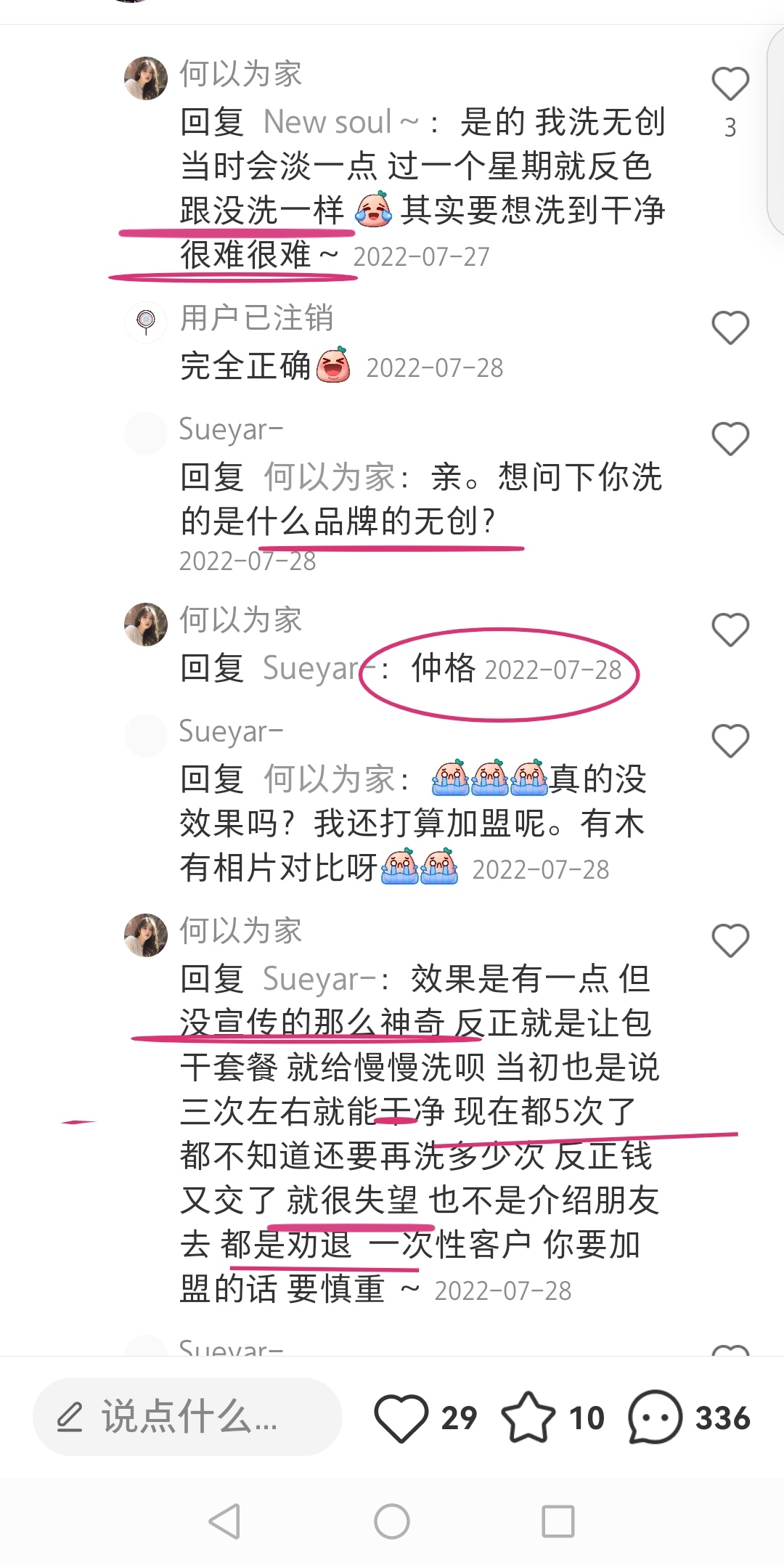Like 何以为家's long reply about 要慎重
784x1565 pixels.
point(730,941)
